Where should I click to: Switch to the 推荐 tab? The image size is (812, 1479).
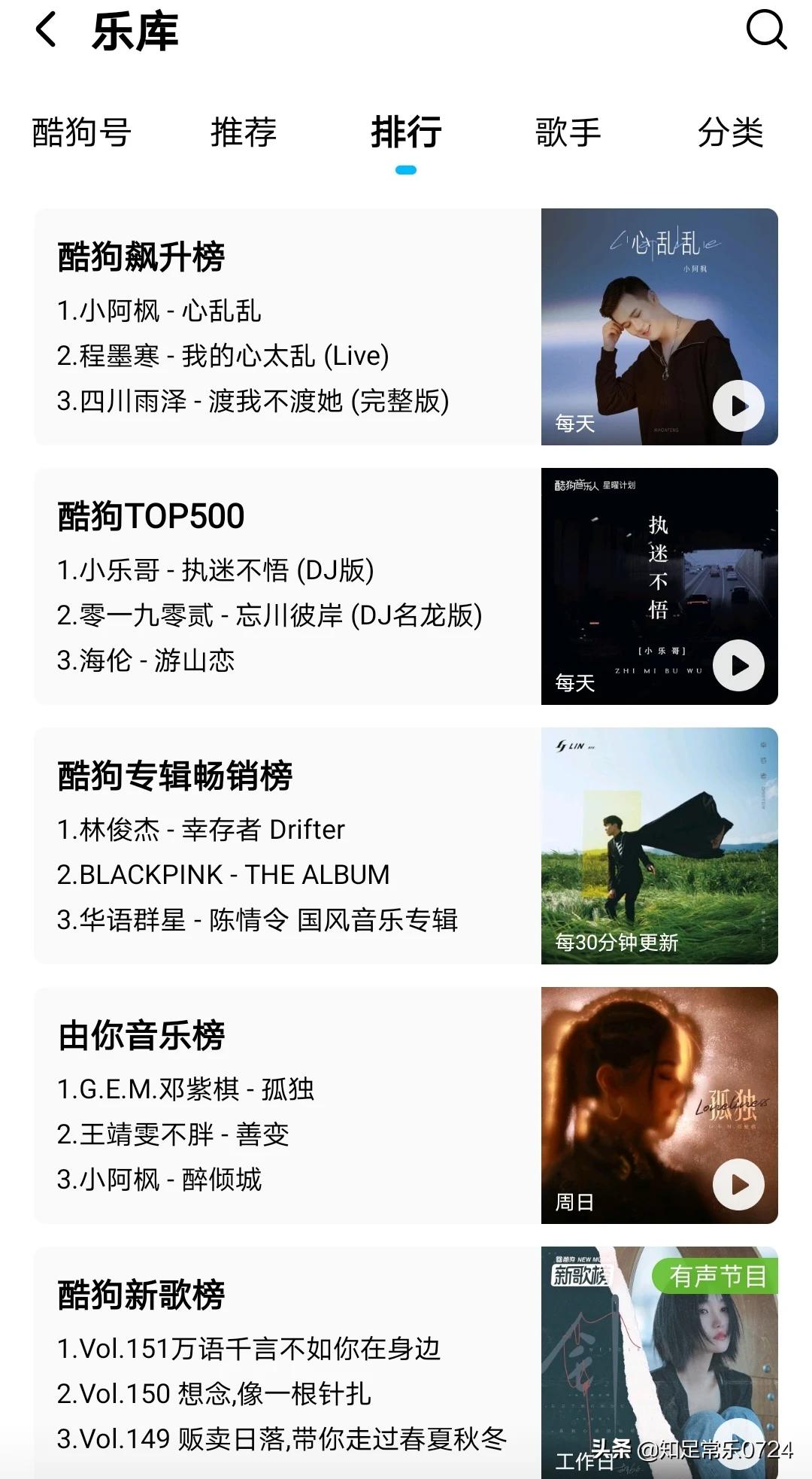pos(244,133)
